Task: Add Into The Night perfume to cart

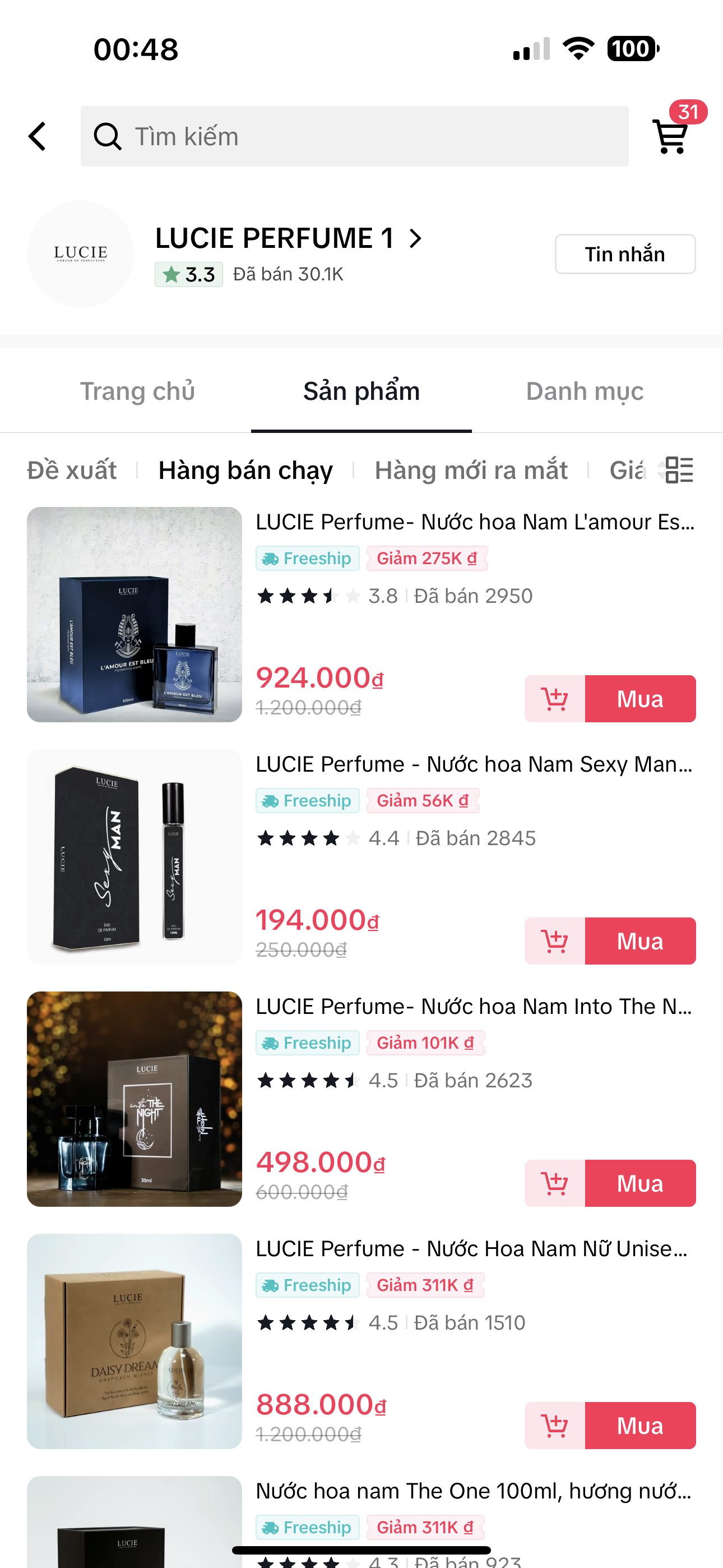Action: click(554, 1183)
